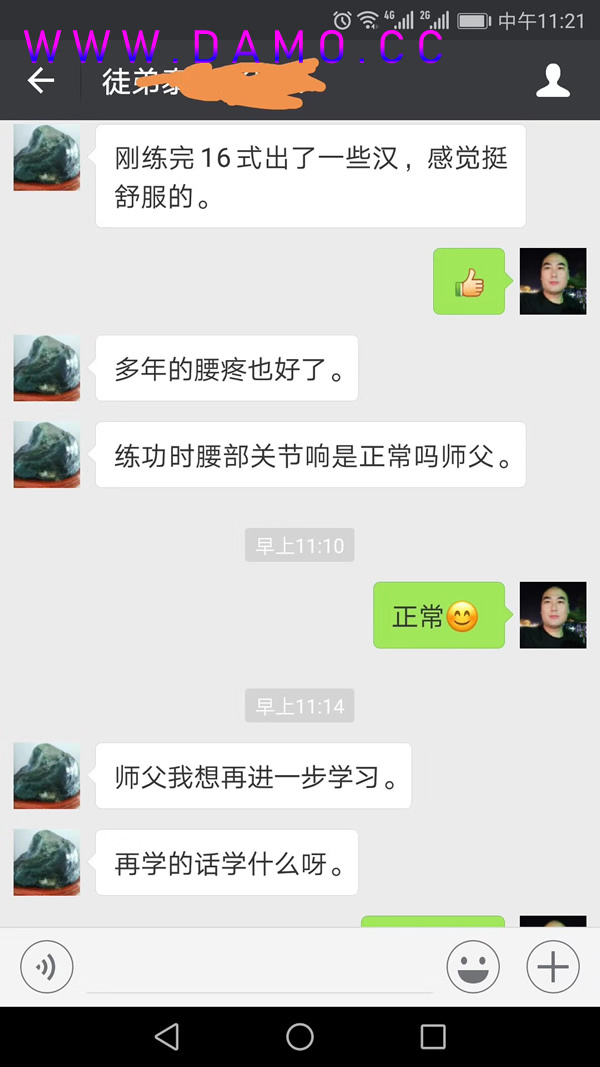Open the emoji sticker panel

[x=473, y=967]
